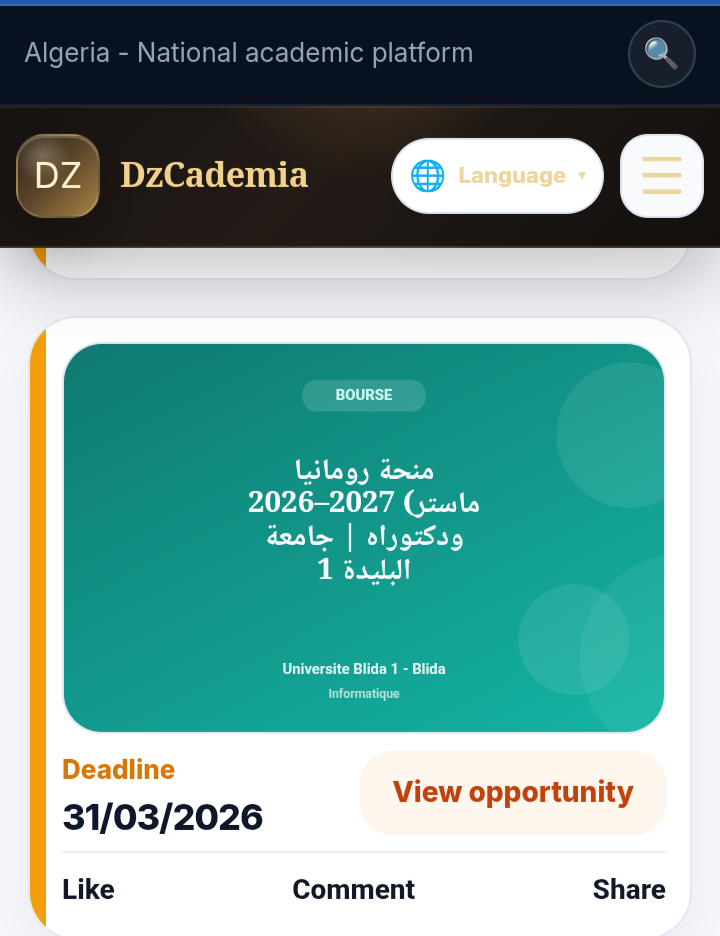Comment on the scholarship post
Screen dimensions: 720x936
coord(353,889)
